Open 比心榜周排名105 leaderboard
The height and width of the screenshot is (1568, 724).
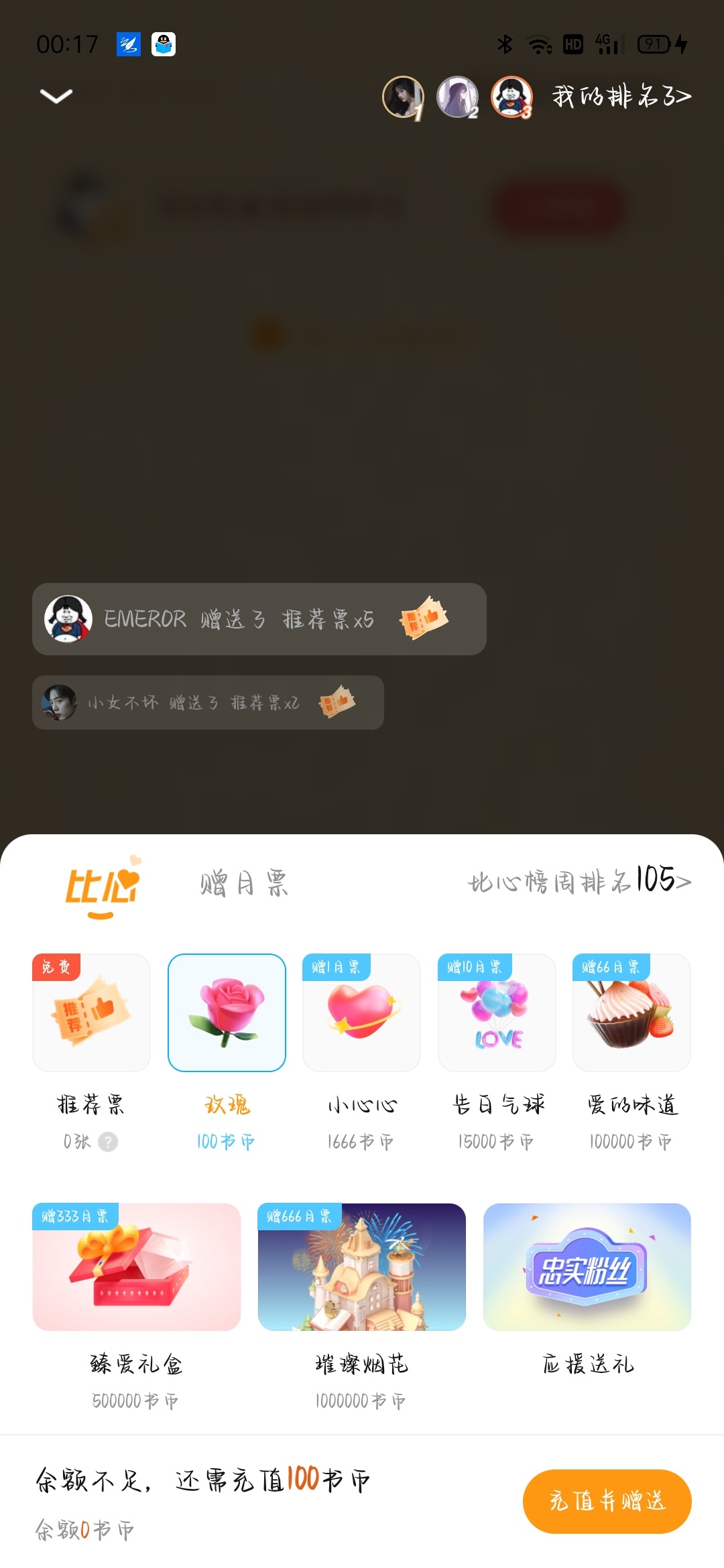coord(579,881)
